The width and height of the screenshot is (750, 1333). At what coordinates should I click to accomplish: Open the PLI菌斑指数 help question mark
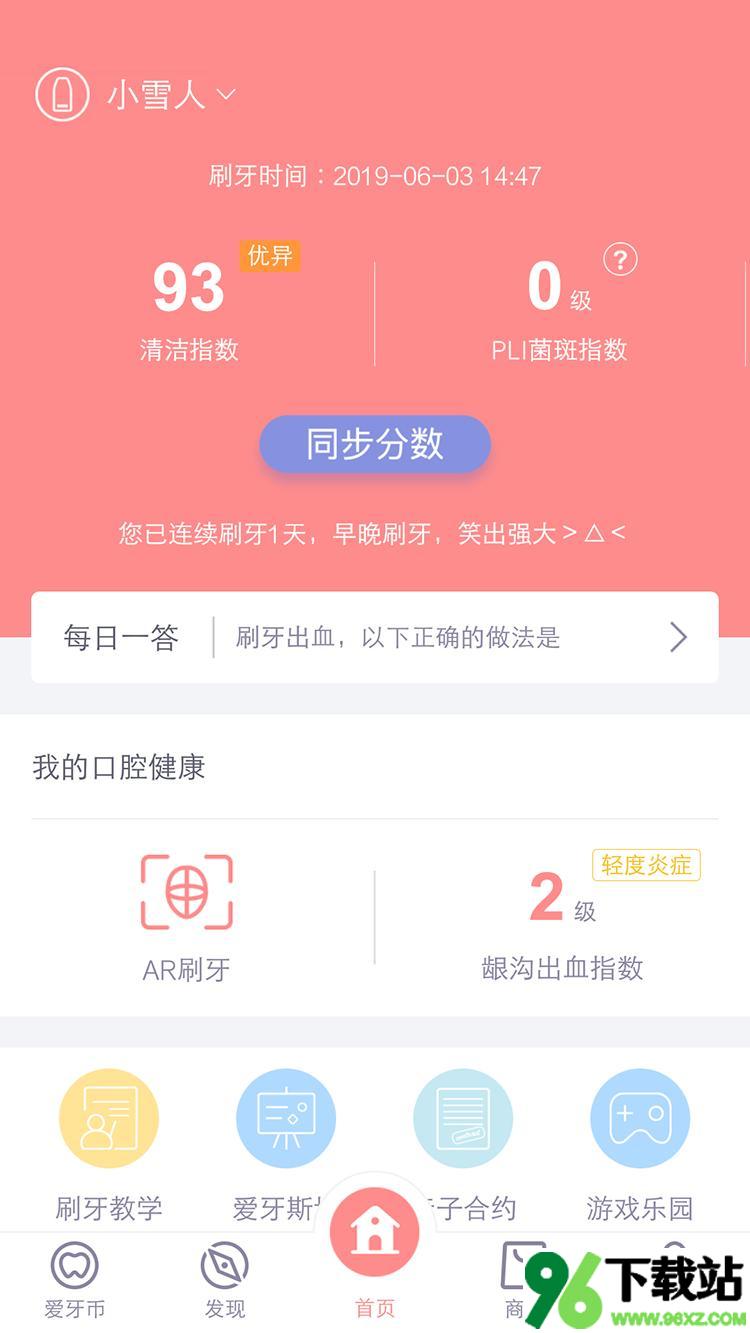(620, 260)
